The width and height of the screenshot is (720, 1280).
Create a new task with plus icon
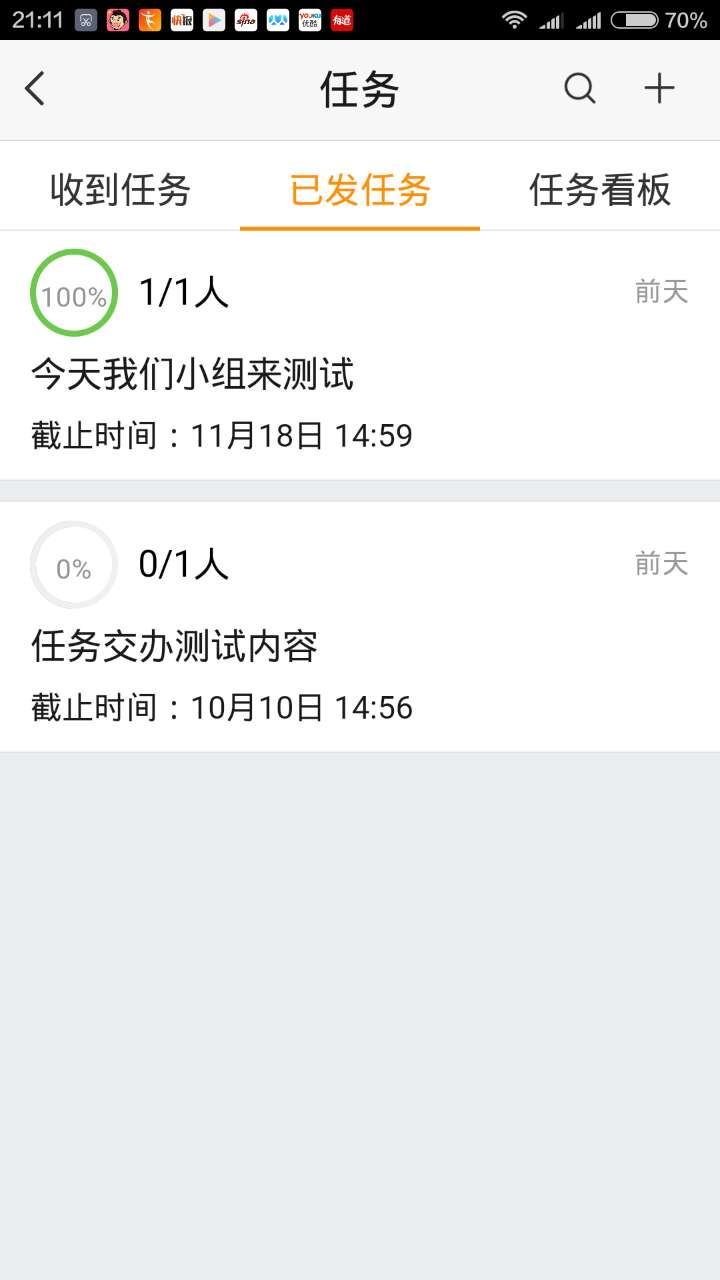(659, 89)
